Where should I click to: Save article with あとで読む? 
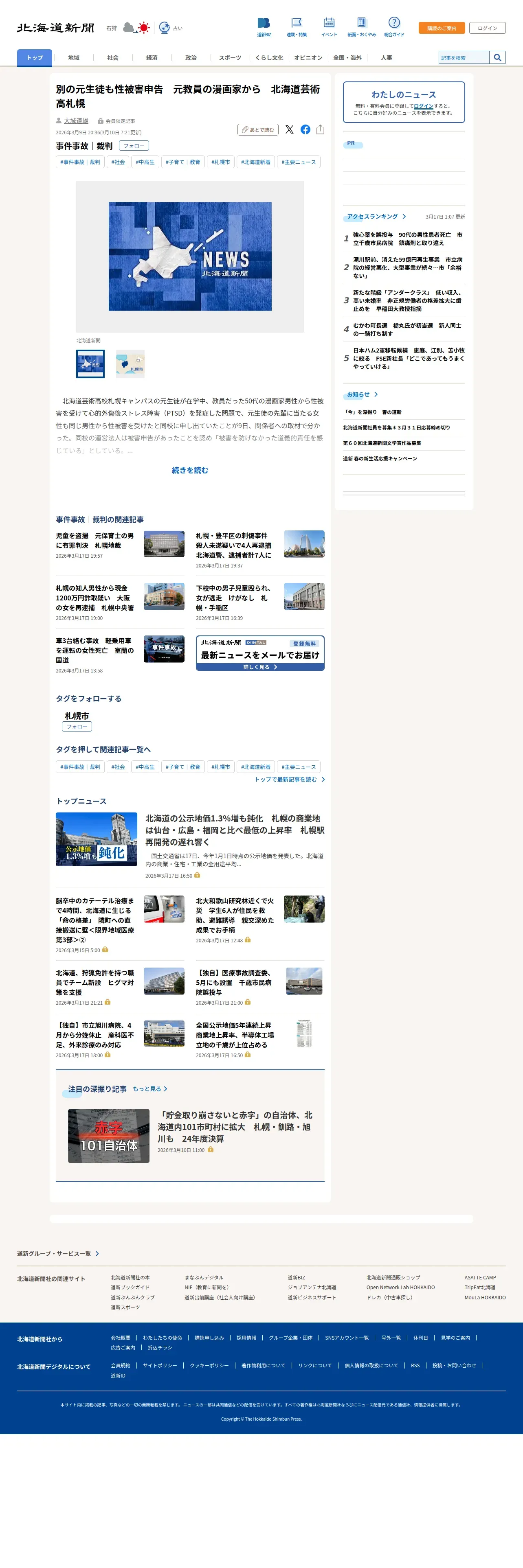pos(258,130)
